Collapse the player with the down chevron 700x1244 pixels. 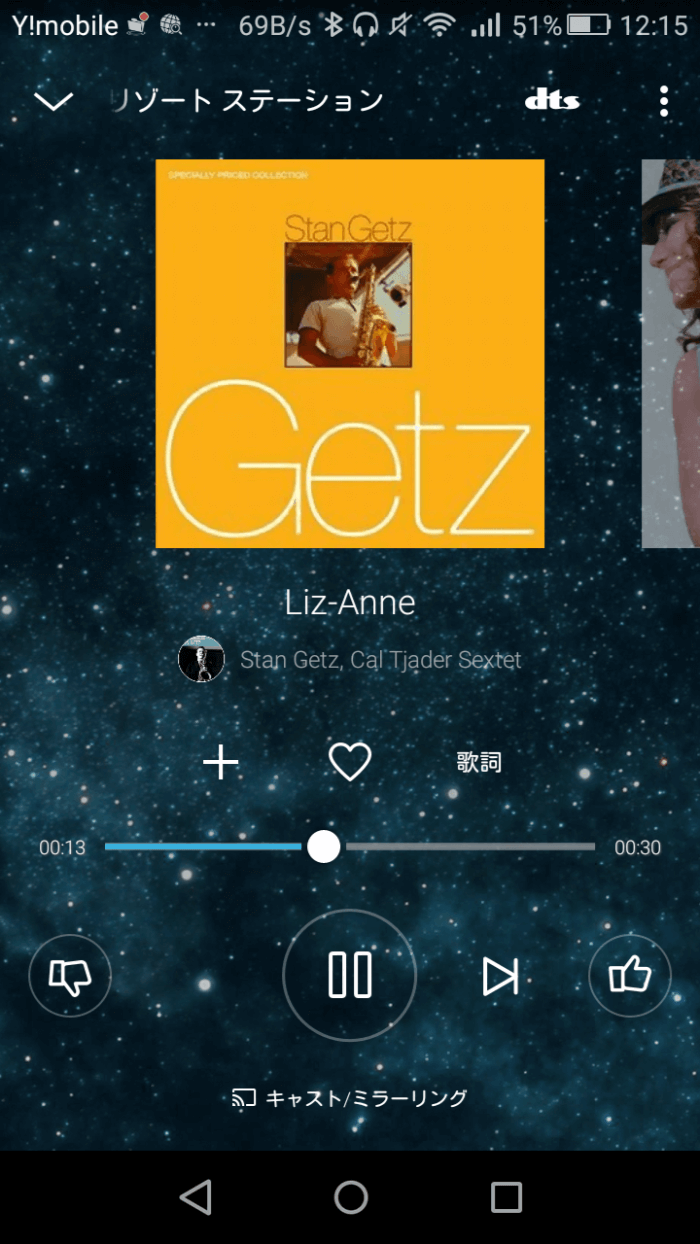[x=53, y=100]
